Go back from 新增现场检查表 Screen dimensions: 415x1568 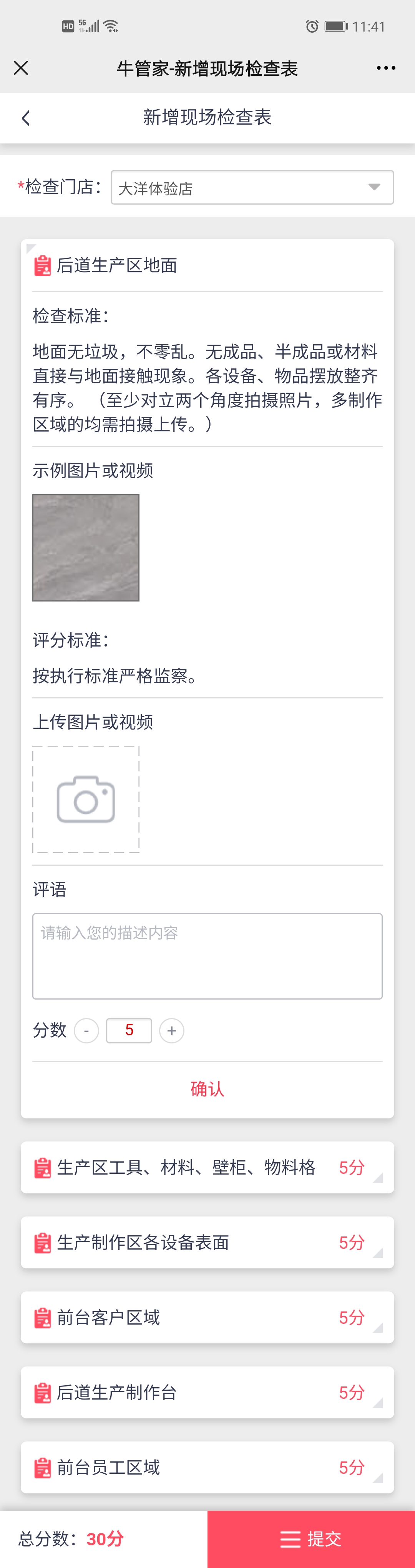coord(26,118)
